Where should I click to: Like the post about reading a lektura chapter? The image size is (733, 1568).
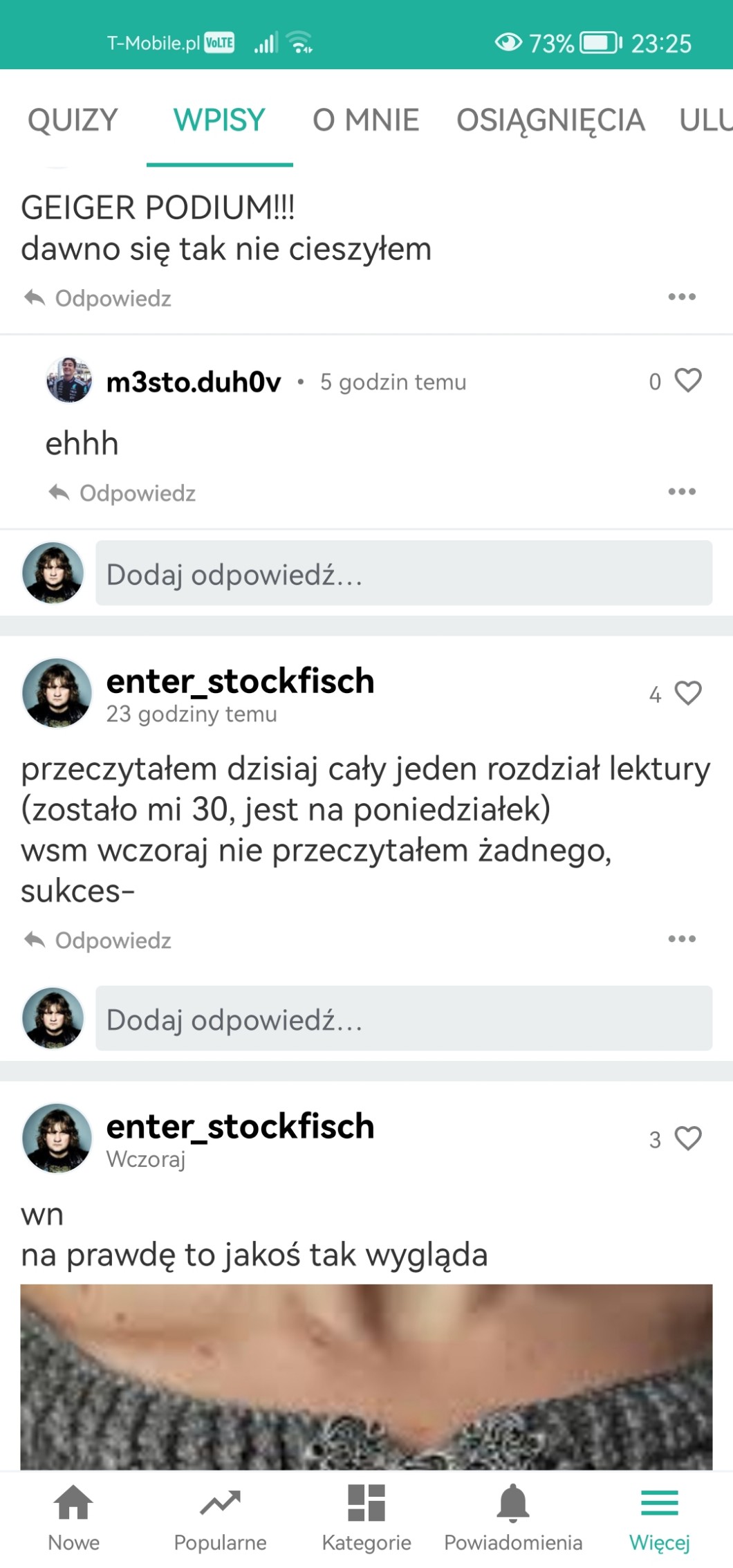tap(687, 693)
